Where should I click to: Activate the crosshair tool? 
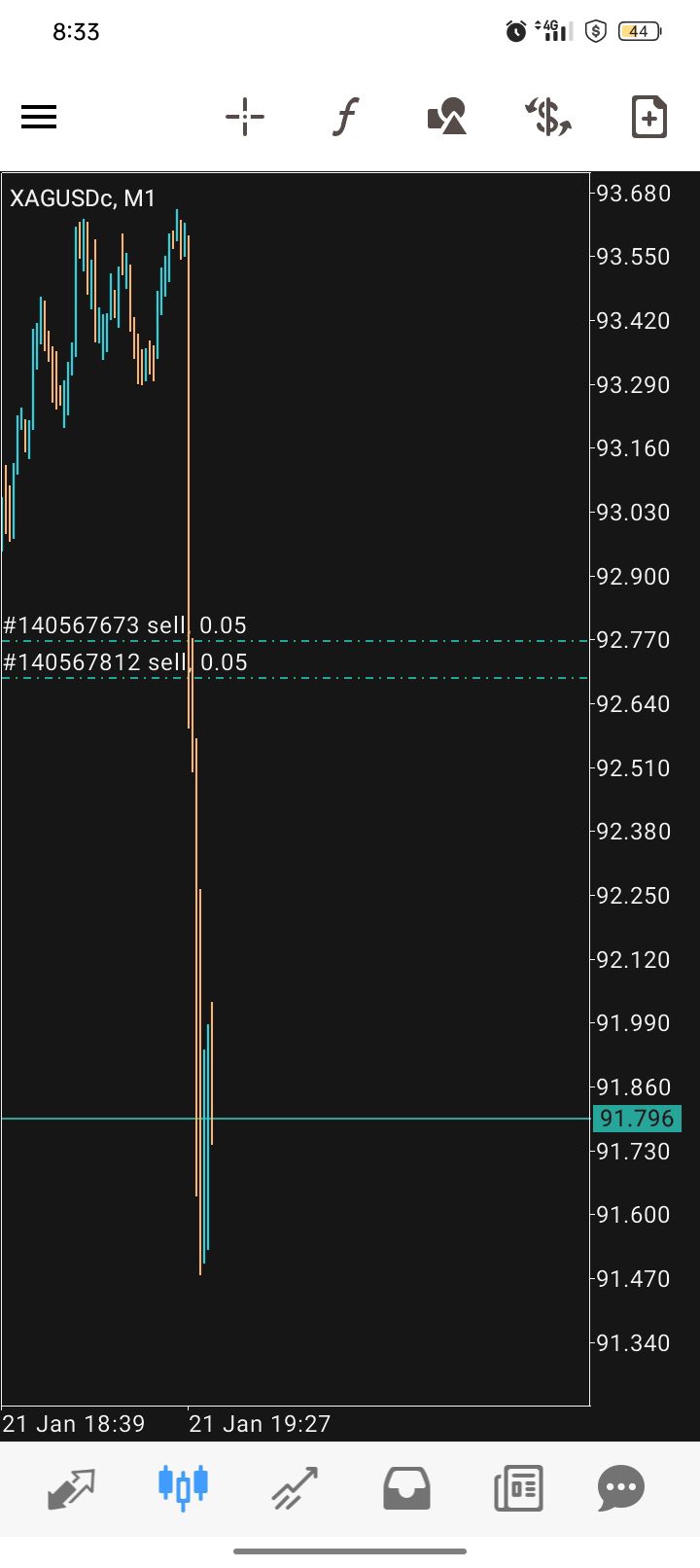[x=245, y=117]
